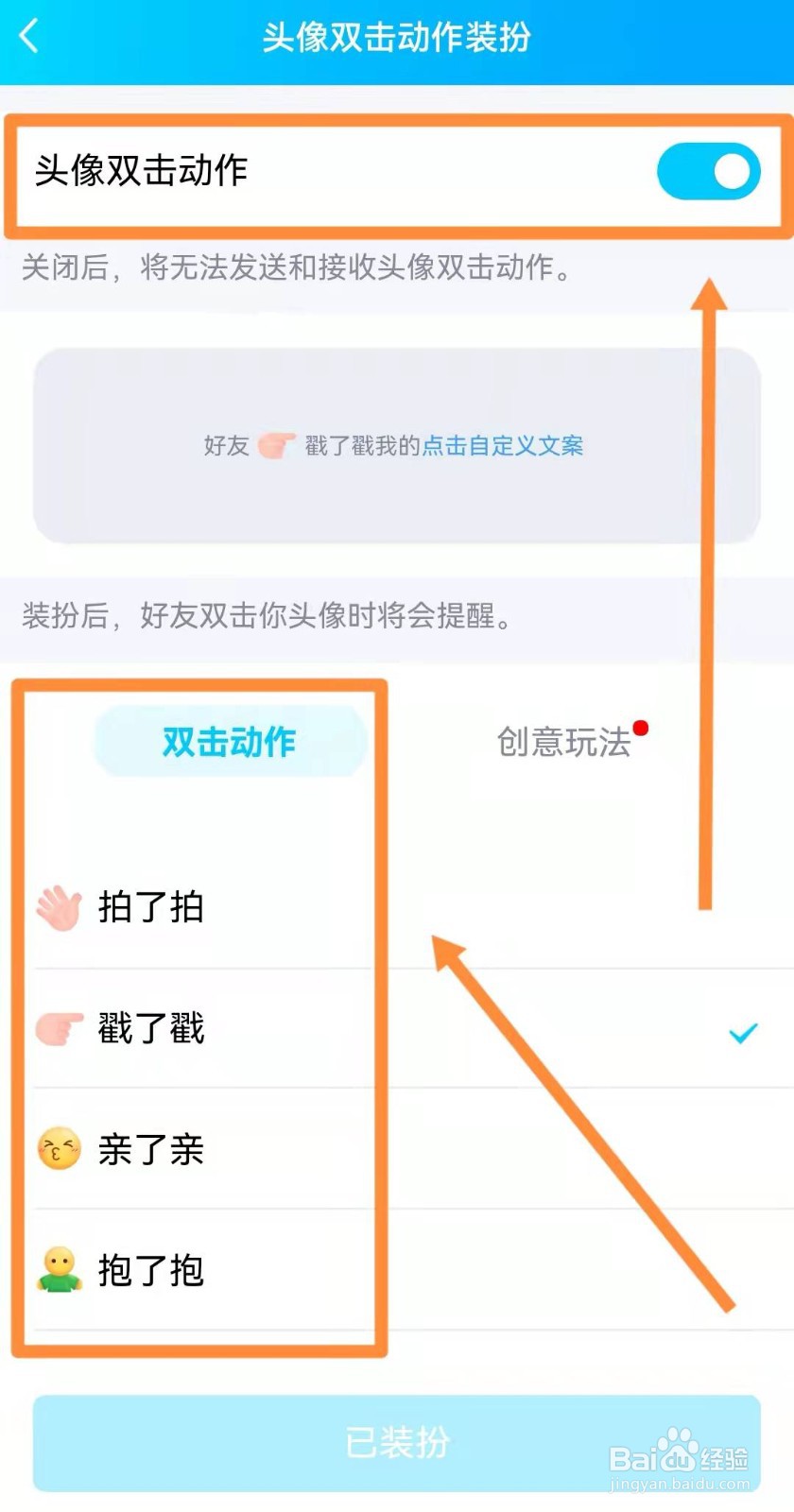
Task: Click the red dot on 创意玩法
Action: click(x=642, y=727)
